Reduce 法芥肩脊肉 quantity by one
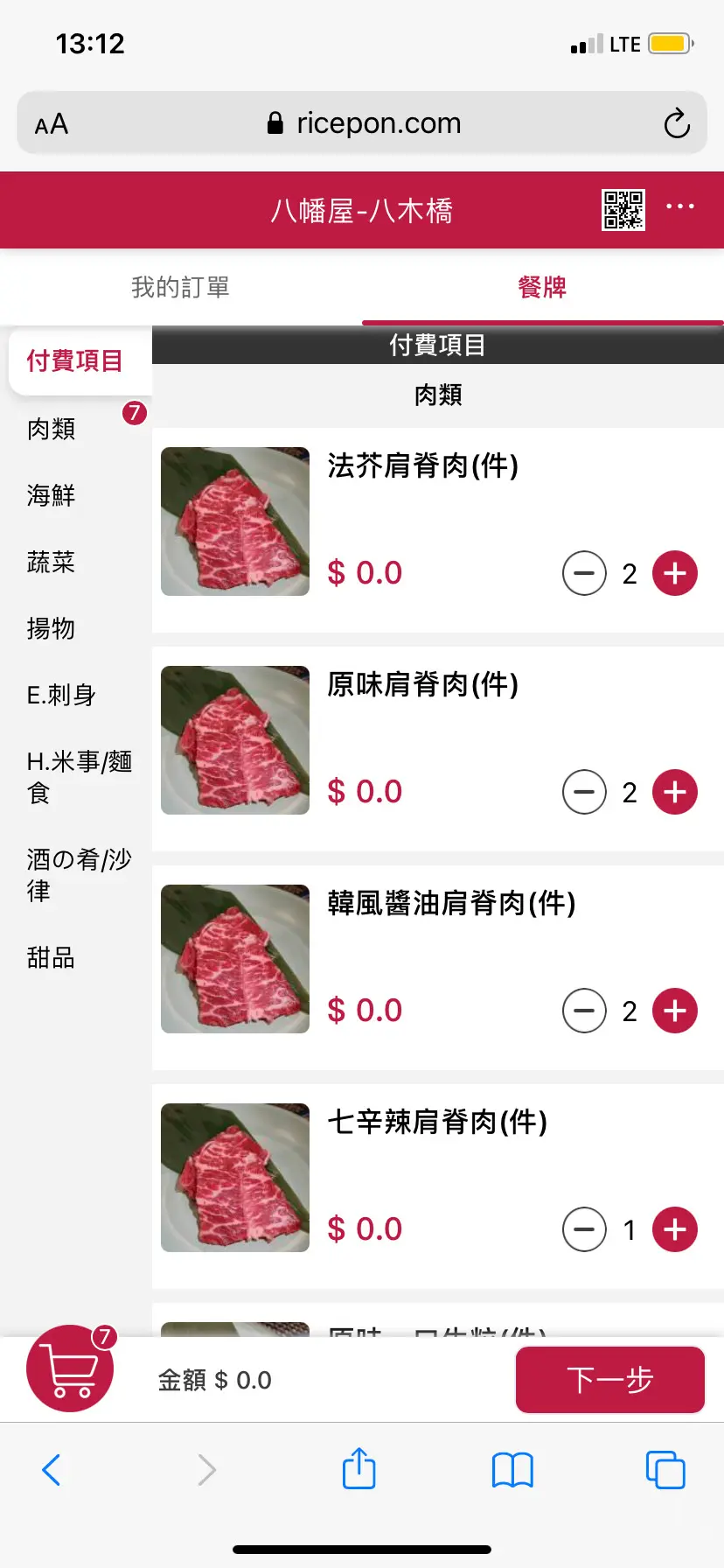 coord(584,573)
